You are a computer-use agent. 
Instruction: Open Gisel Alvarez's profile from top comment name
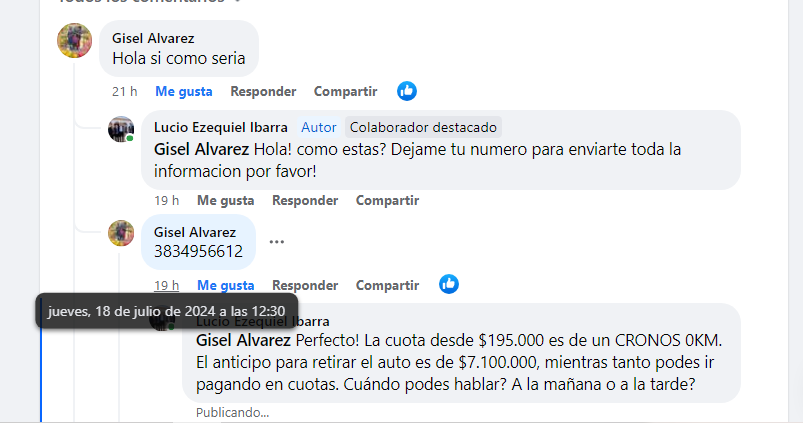point(153,38)
